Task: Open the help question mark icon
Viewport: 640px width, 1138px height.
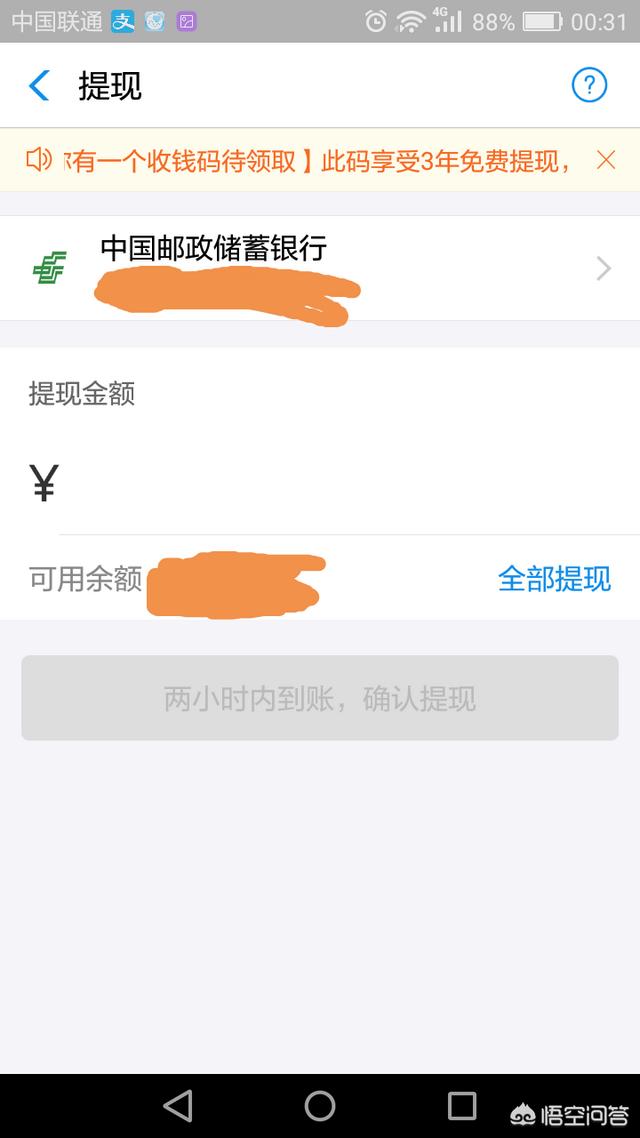Action: click(589, 86)
